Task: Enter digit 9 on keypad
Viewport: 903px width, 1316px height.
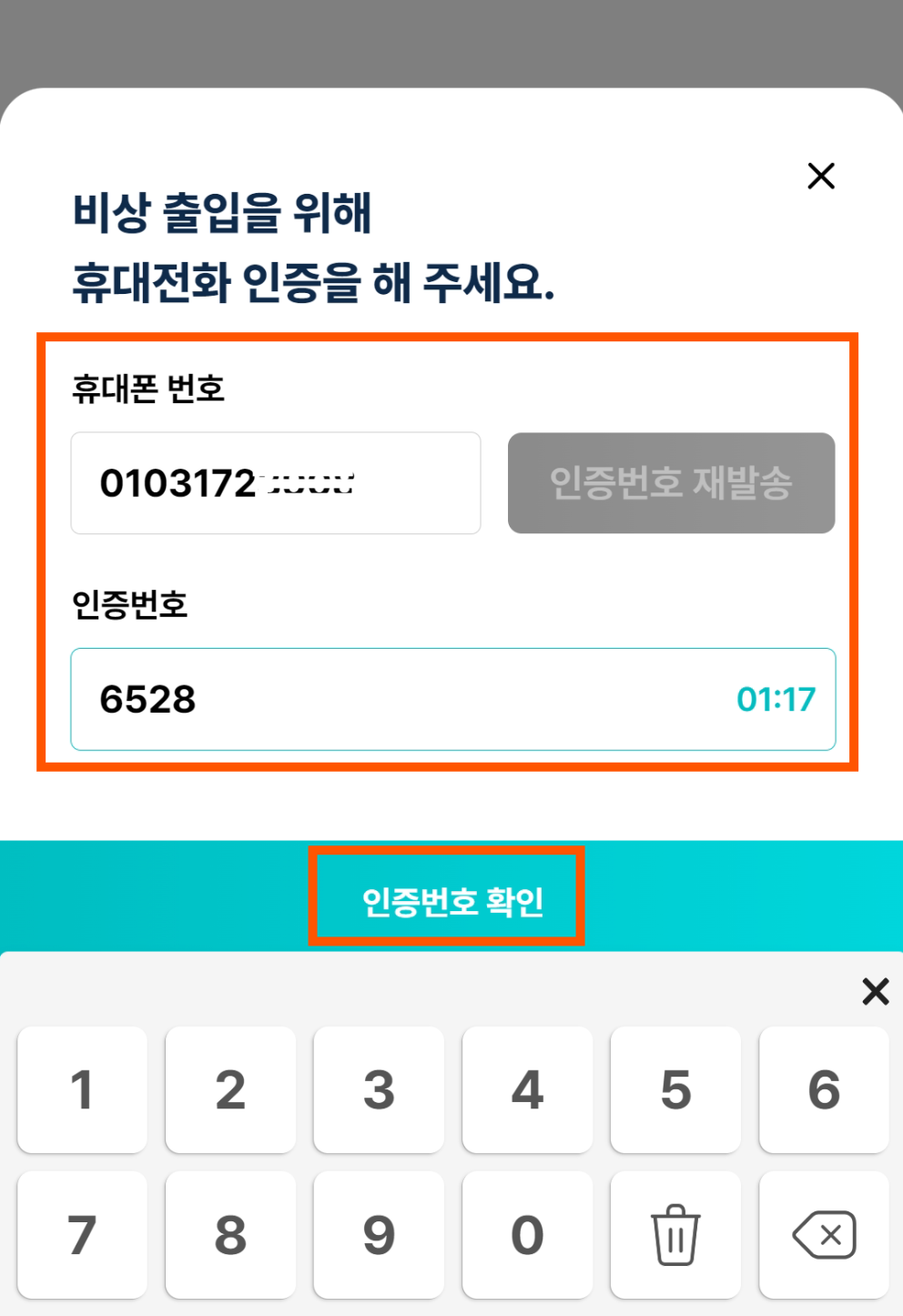Action: (379, 1235)
